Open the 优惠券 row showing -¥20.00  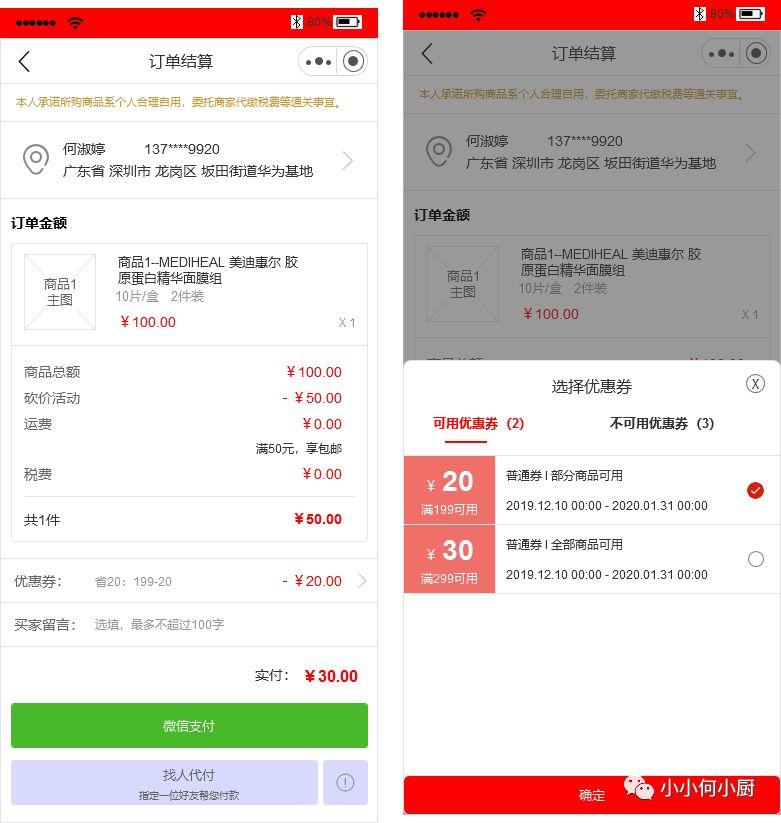coord(189,581)
